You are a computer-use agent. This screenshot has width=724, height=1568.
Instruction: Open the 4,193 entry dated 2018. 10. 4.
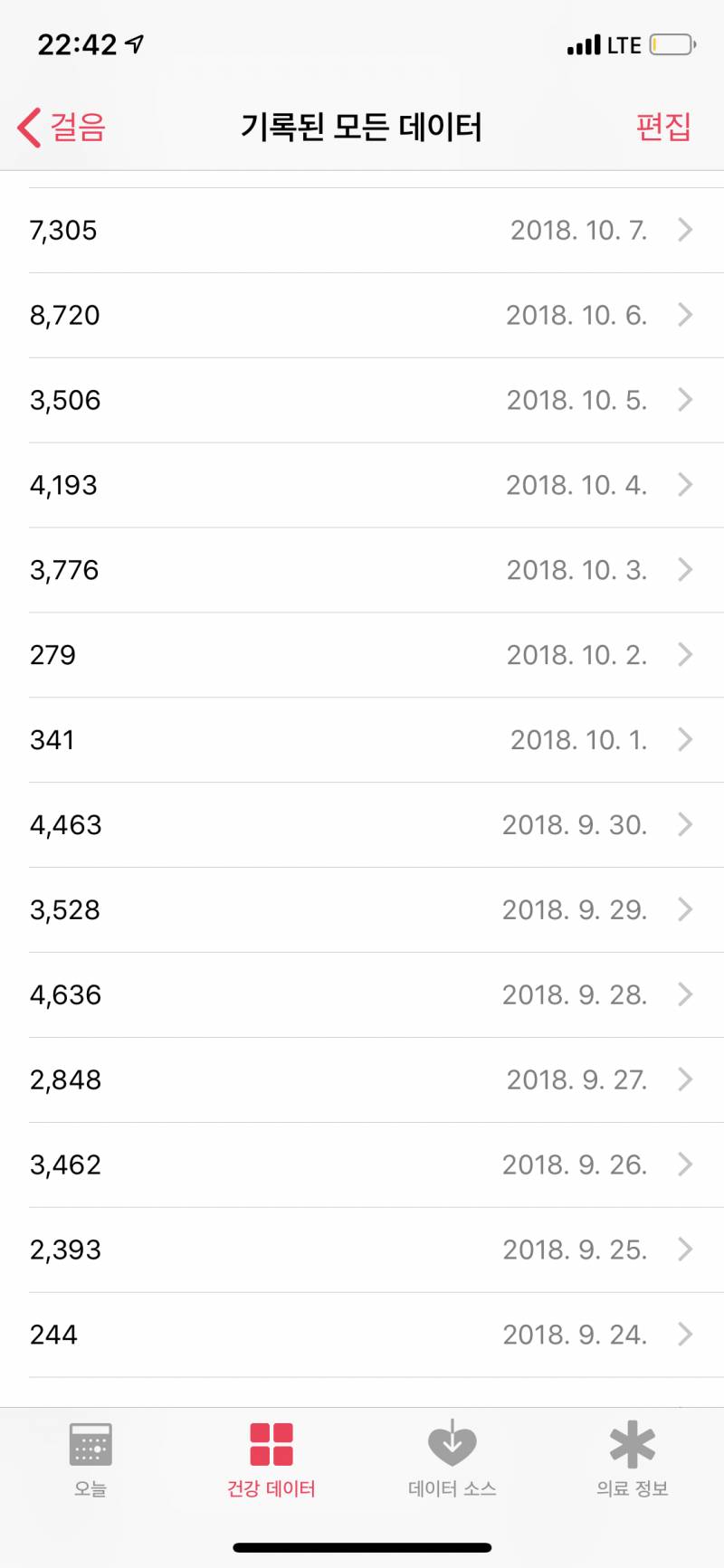coord(362,486)
